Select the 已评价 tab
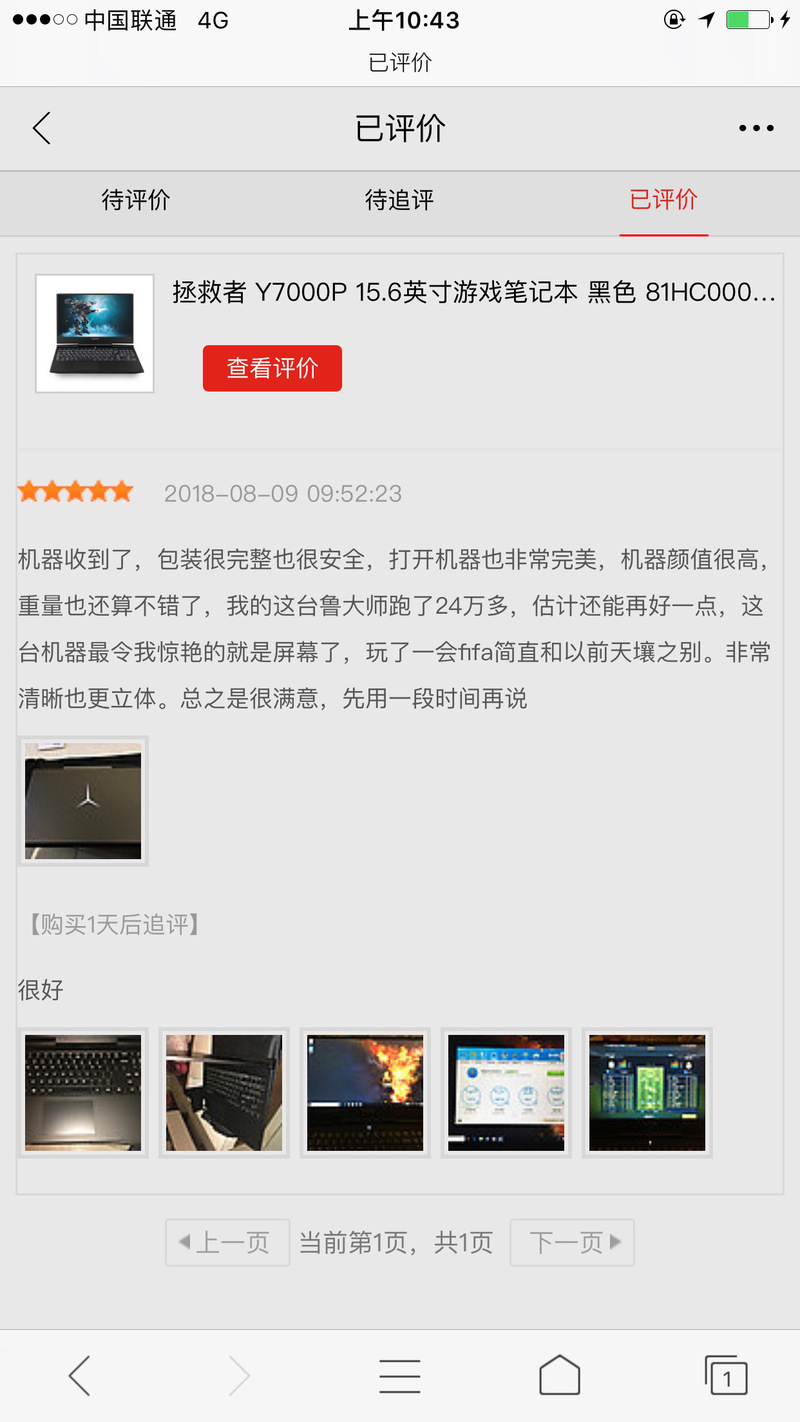 (664, 199)
